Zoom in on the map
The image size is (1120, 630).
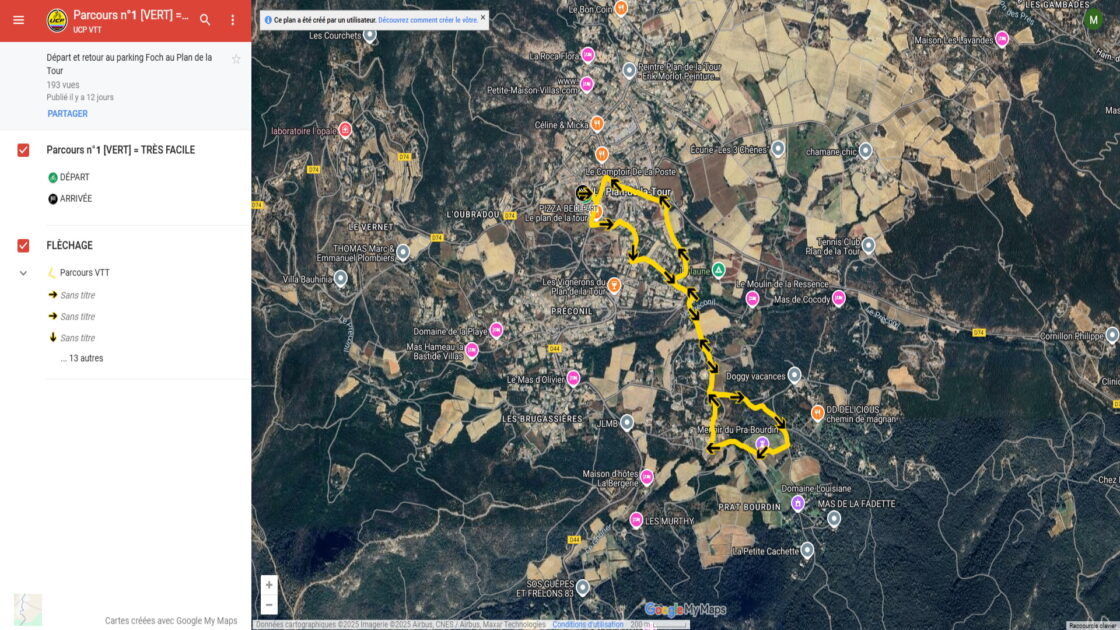pos(269,584)
